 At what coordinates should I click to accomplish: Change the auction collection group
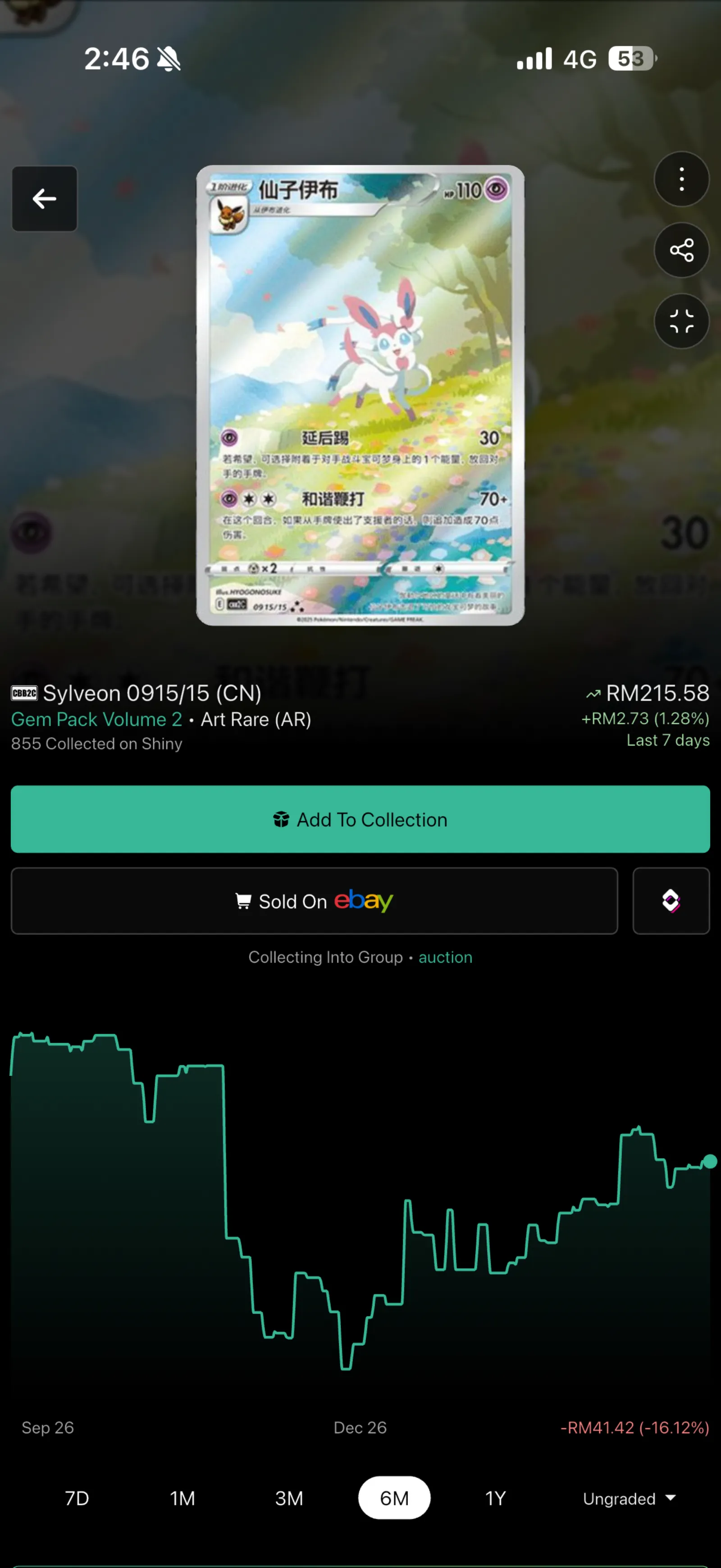[445, 957]
